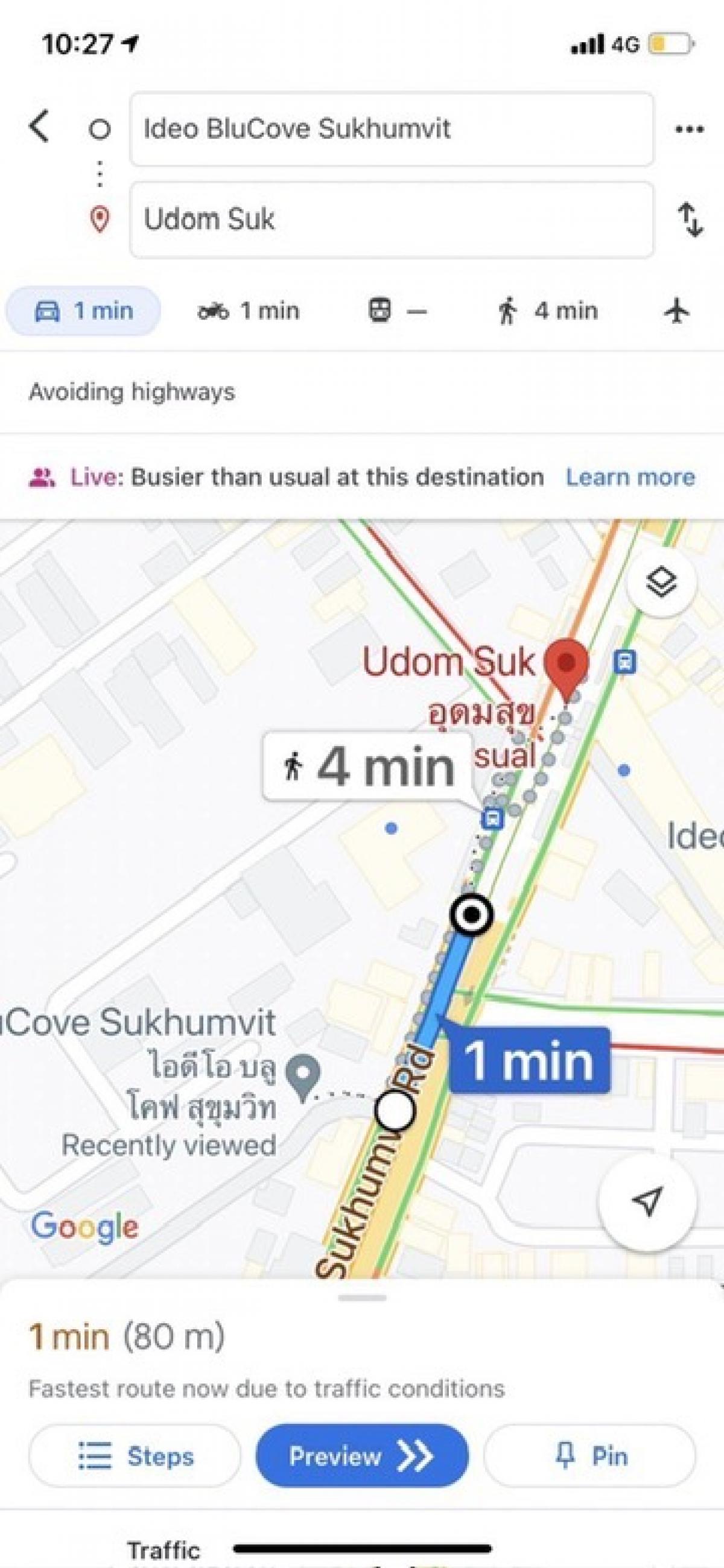Go back from the directions screen
This screenshot has height=1568, width=724.
pos(39,127)
